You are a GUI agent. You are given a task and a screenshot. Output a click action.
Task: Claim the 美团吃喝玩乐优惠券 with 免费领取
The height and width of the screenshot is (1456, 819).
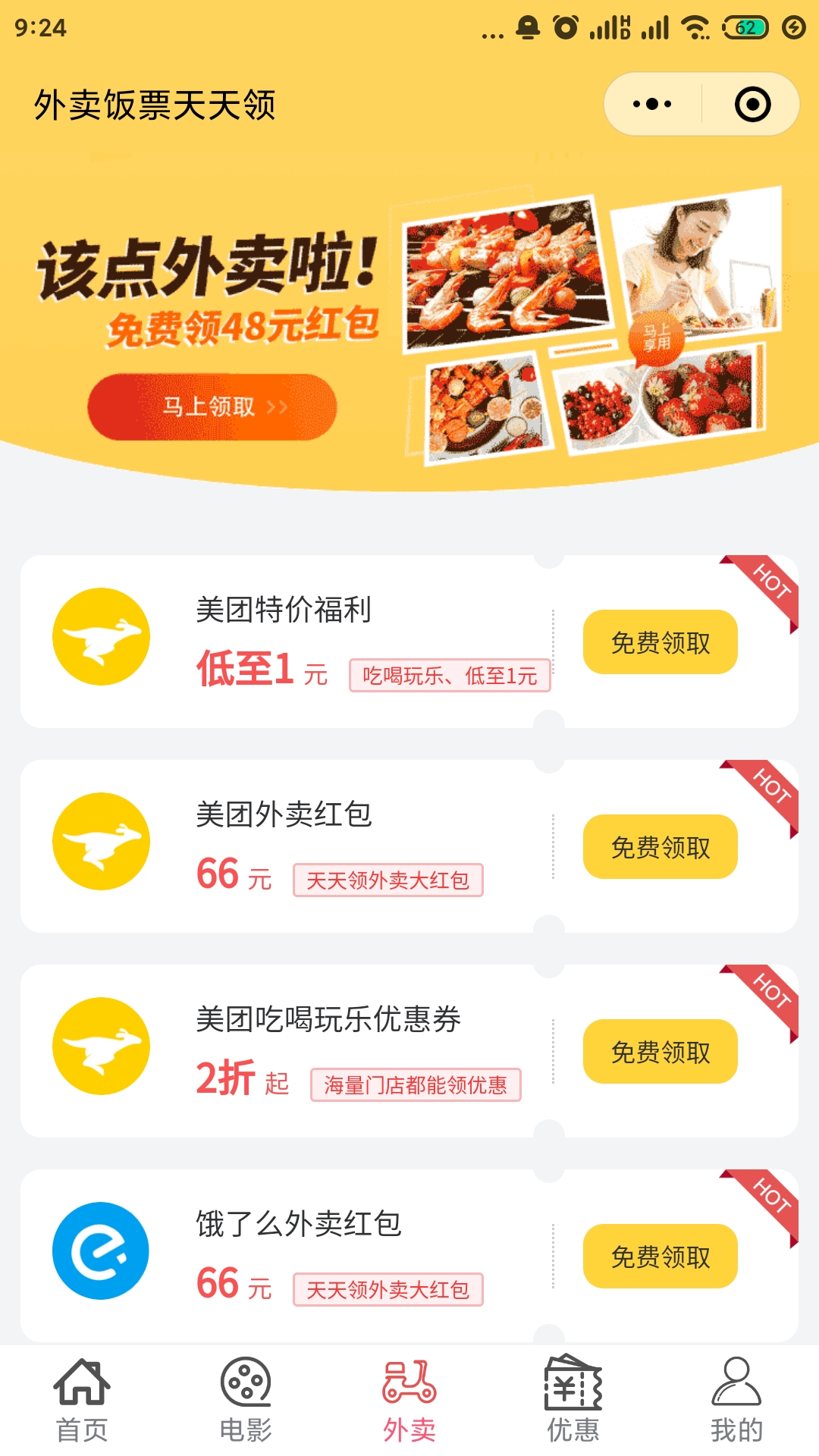point(660,1052)
